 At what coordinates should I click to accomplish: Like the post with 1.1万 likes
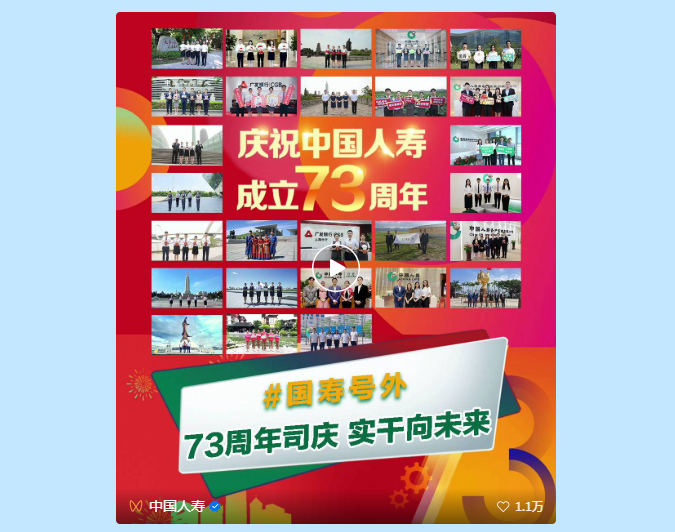tap(503, 506)
